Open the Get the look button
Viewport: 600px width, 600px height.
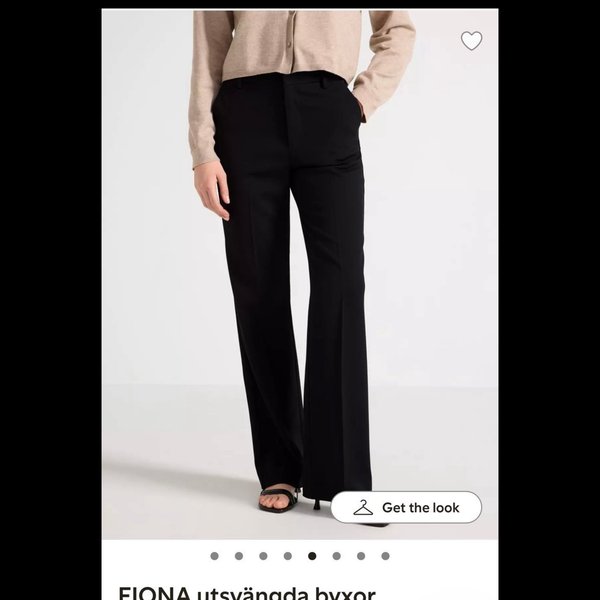coord(406,507)
